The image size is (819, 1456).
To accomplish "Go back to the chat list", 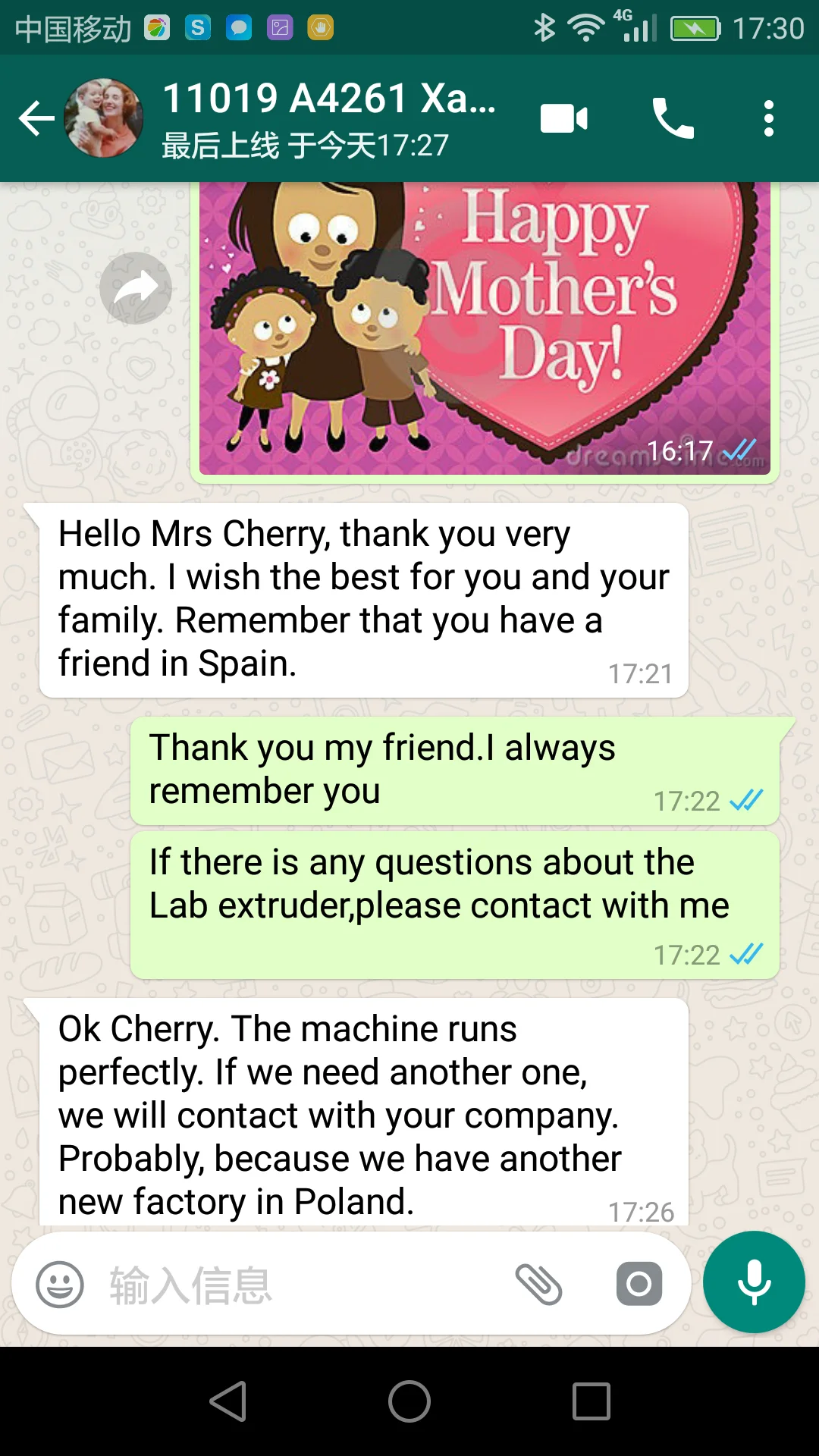I will click(36, 118).
